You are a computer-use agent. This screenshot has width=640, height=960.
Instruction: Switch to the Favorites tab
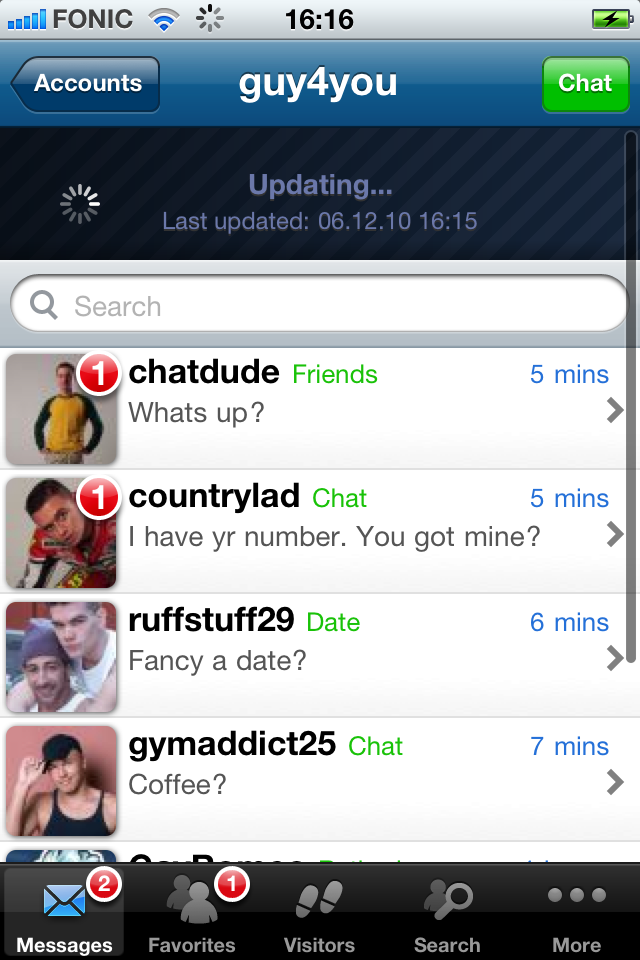[192, 914]
